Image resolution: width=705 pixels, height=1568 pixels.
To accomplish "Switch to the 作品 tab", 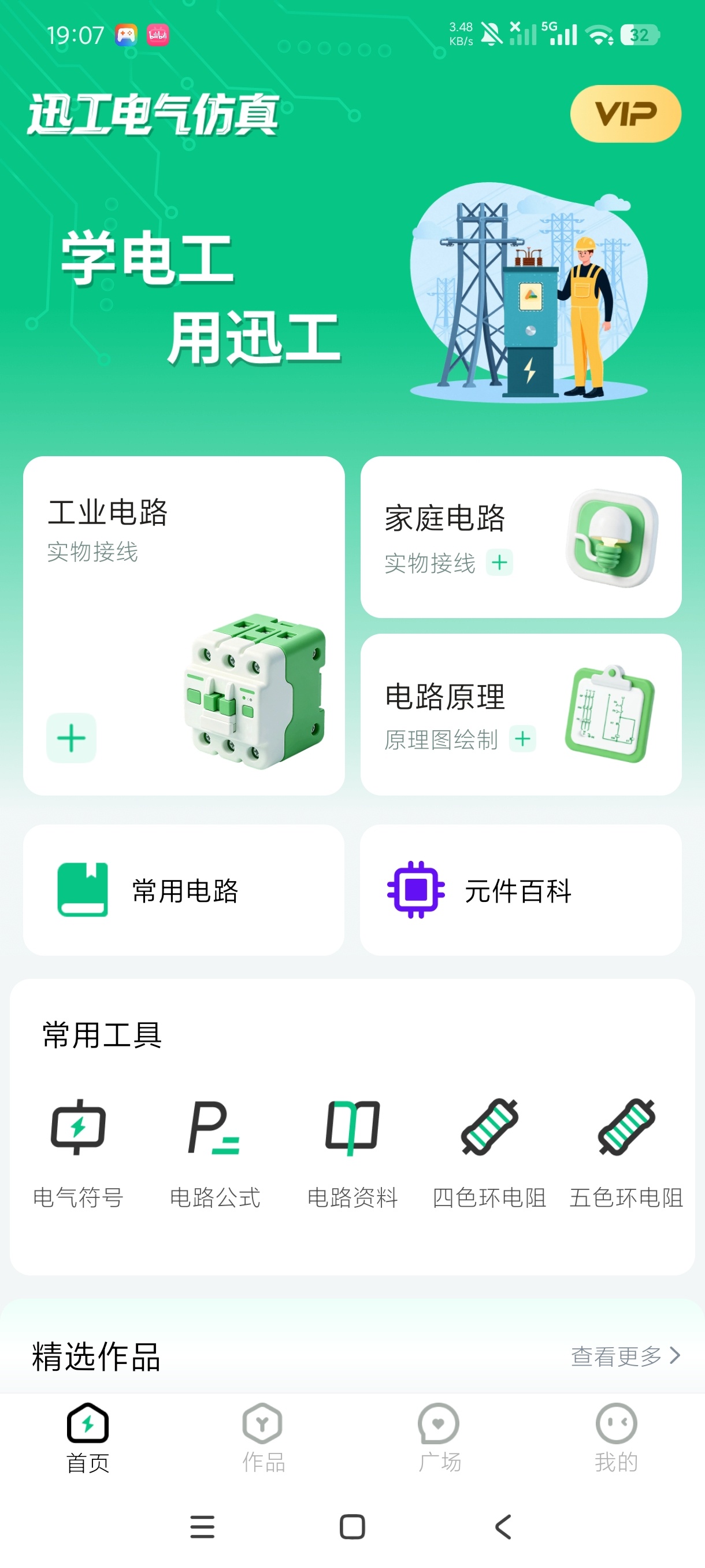I will (263, 1438).
